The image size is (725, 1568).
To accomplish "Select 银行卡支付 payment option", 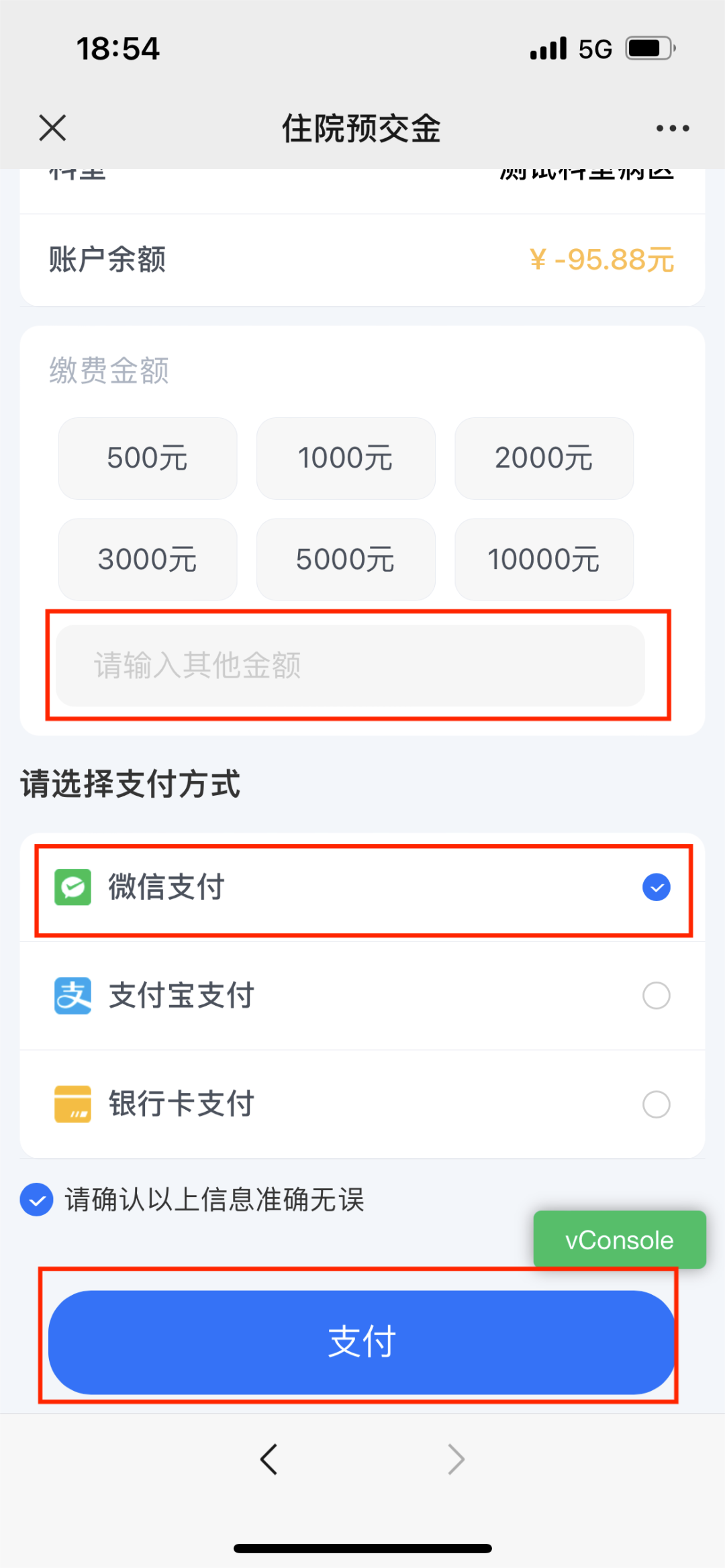I will [362, 1104].
